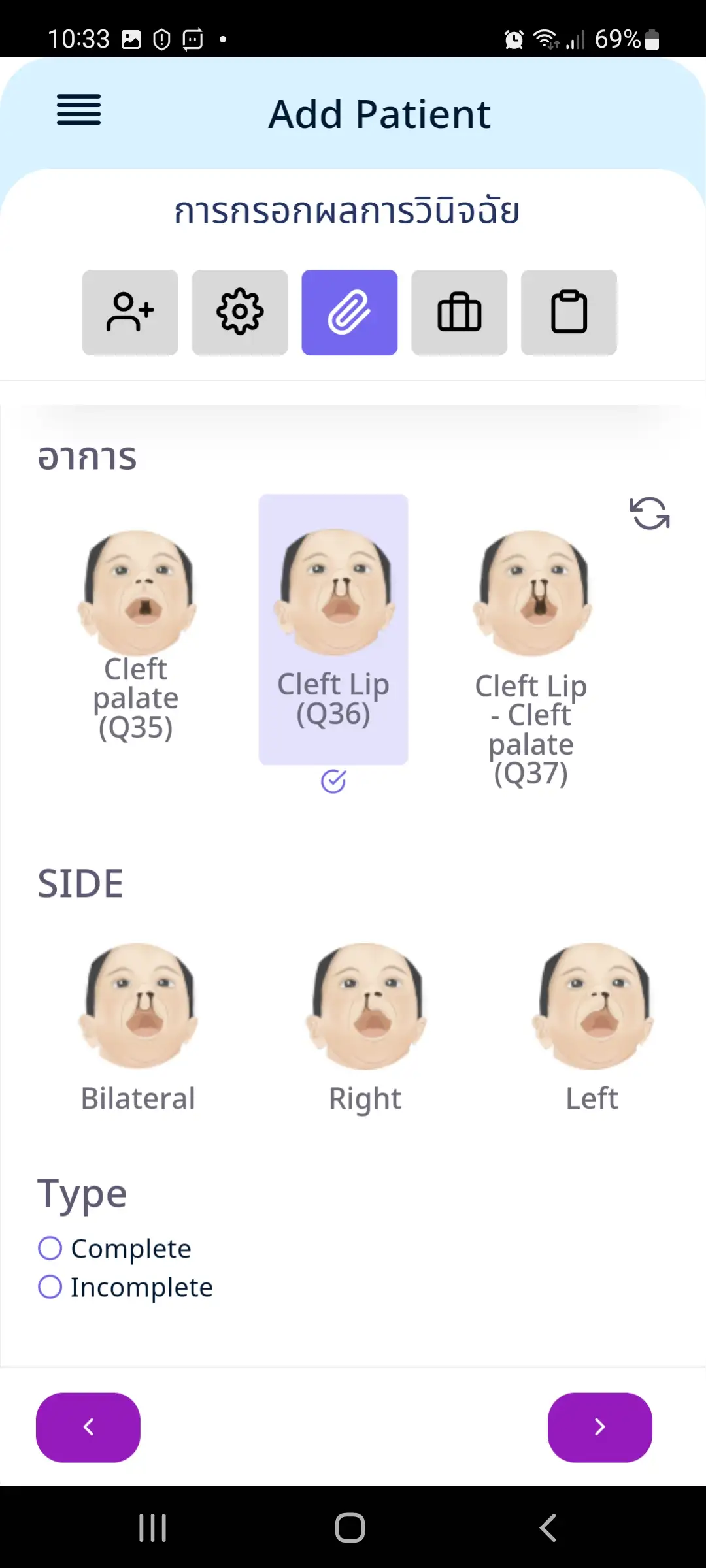Pick Left side
Image resolution: width=706 pixels, height=1568 pixels.
pyautogui.click(x=592, y=1026)
